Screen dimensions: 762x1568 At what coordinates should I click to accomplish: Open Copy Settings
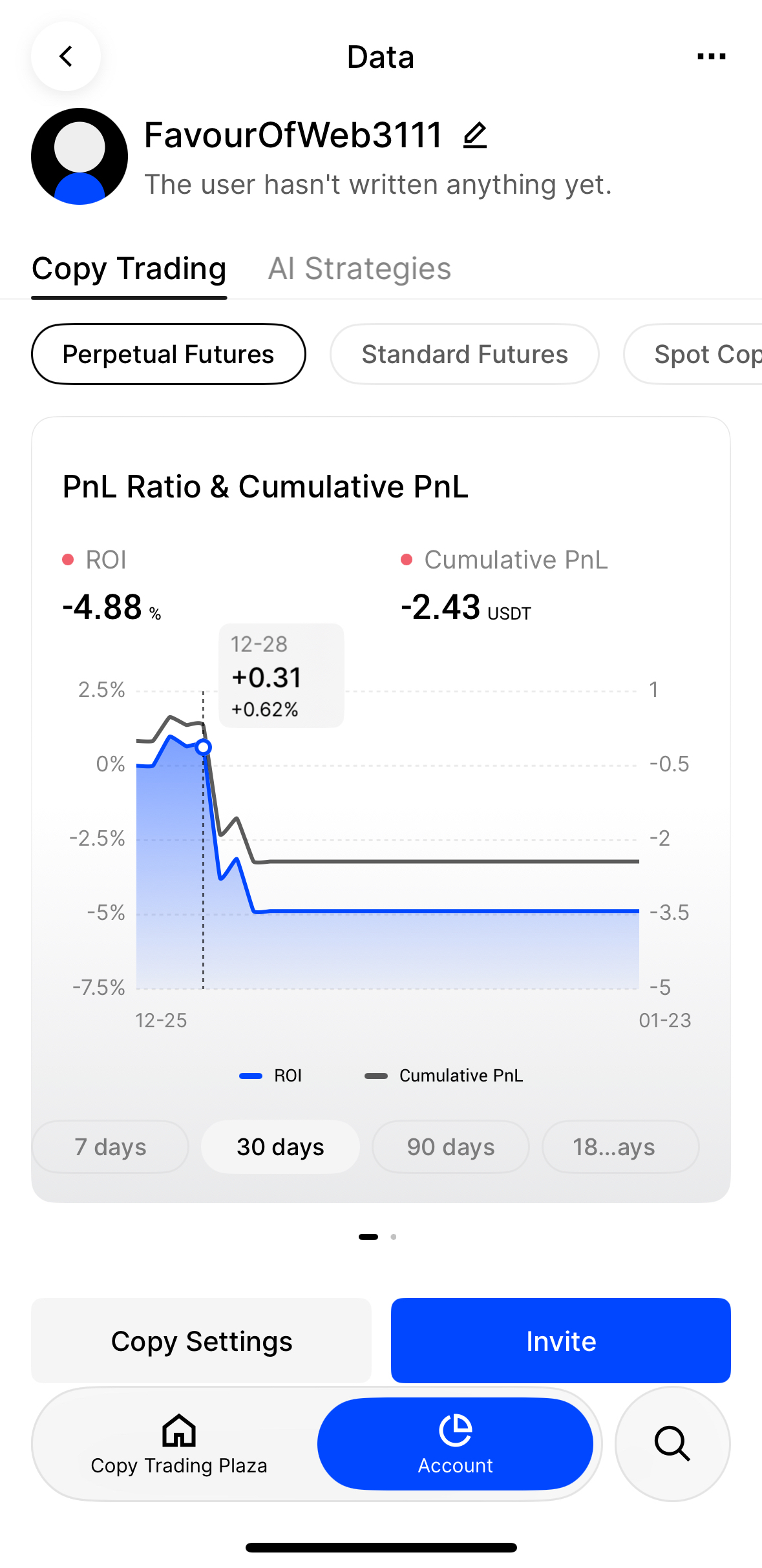[x=202, y=1341]
